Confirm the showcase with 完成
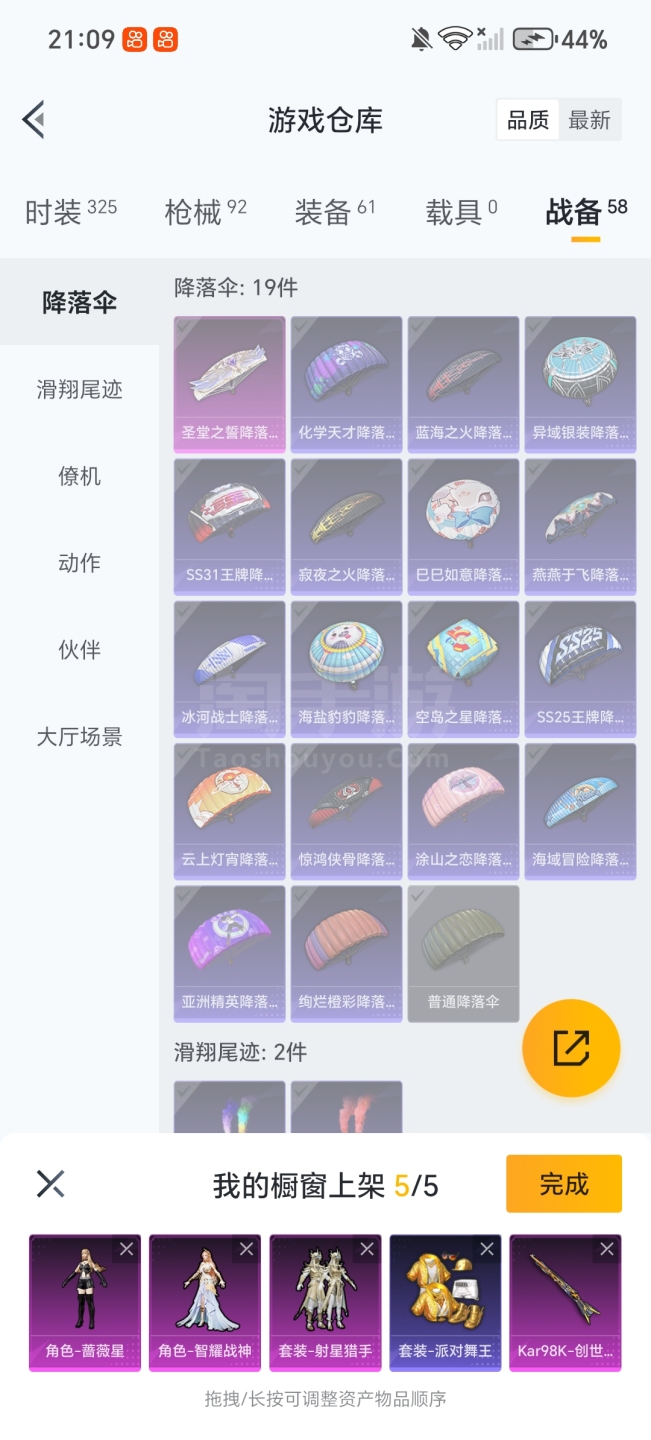Screen dimensions: 651x1440 pyautogui.click(x=564, y=1184)
